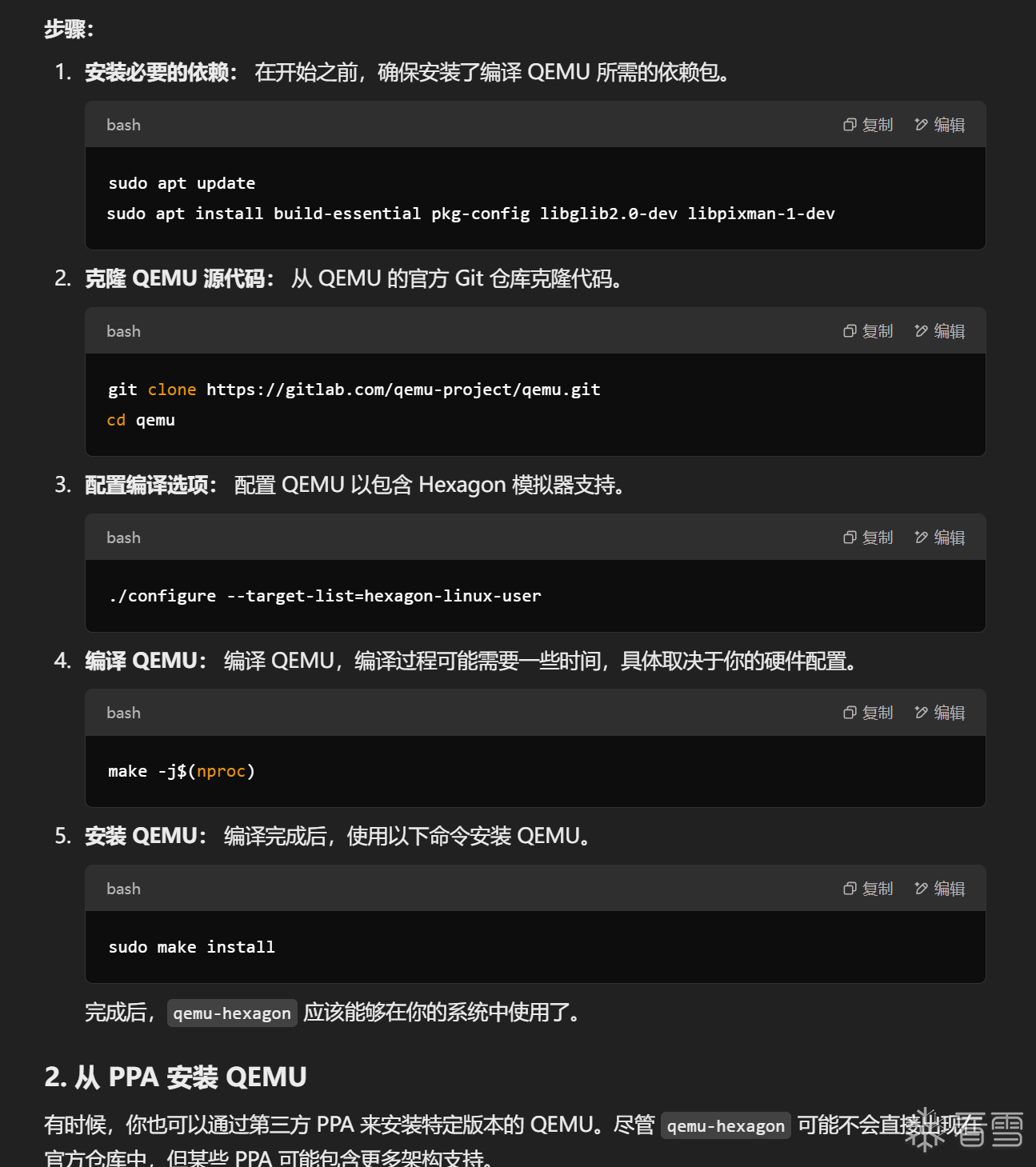Edit the sudo make install block
Viewport: 1036px width, 1167px height.
pyautogui.click(x=940, y=889)
